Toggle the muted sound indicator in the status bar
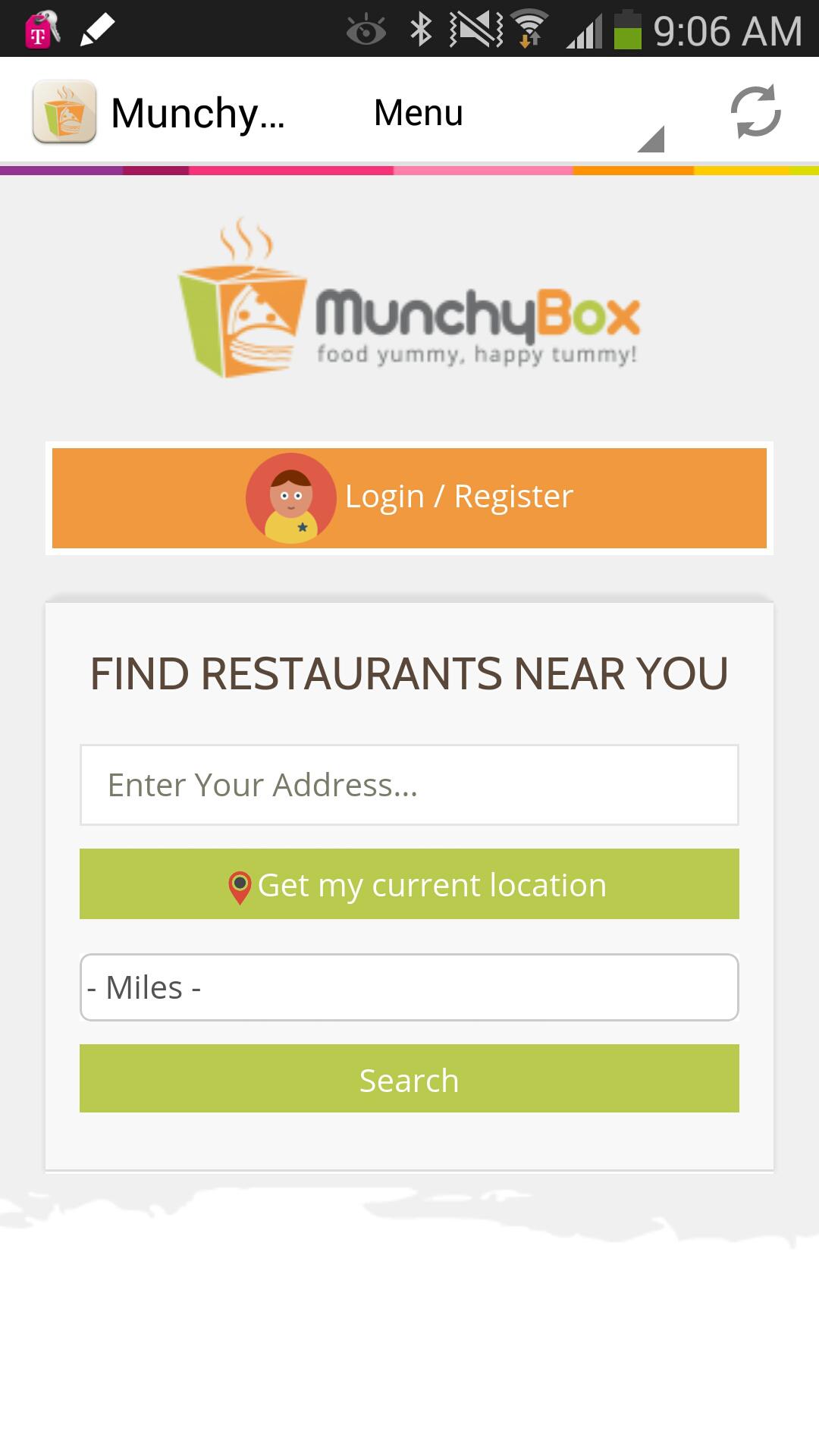 (x=470, y=27)
